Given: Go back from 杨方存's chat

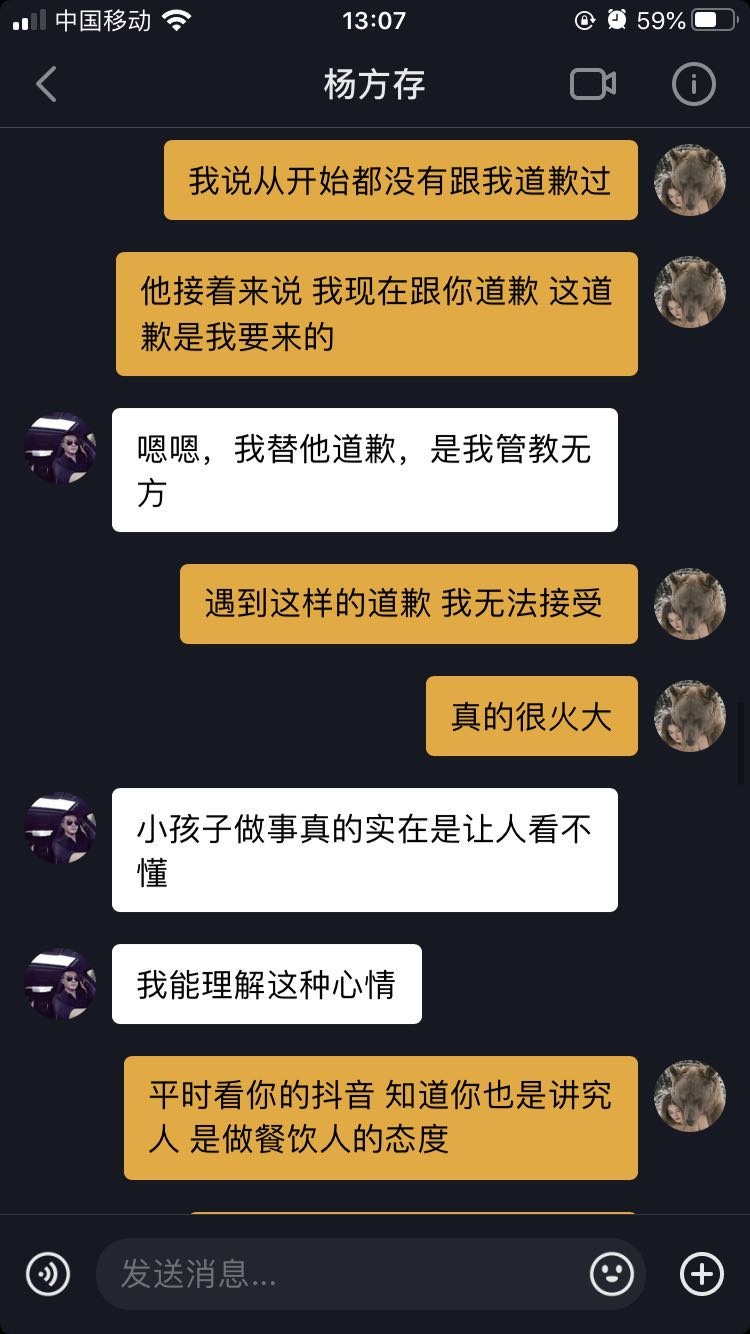Looking at the screenshot, I should [46, 85].
